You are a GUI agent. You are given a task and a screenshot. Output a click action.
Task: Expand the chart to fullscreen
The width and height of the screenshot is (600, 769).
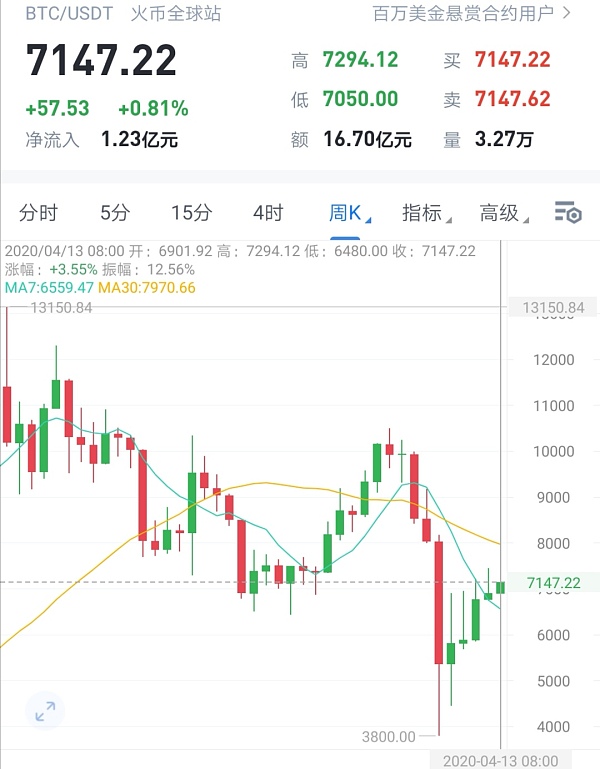(x=45, y=711)
